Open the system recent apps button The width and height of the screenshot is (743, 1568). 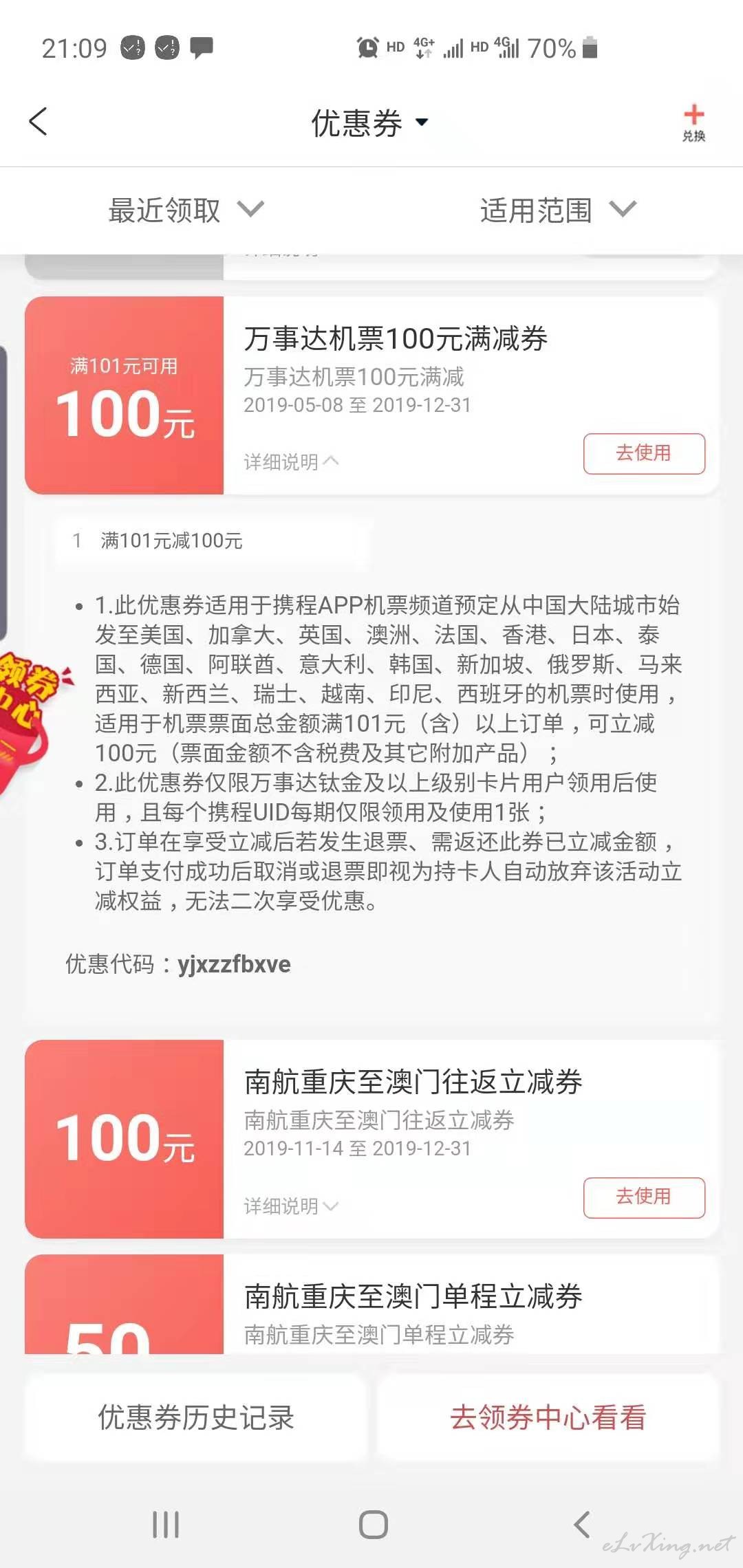pyautogui.click(x=166, y=1525)
